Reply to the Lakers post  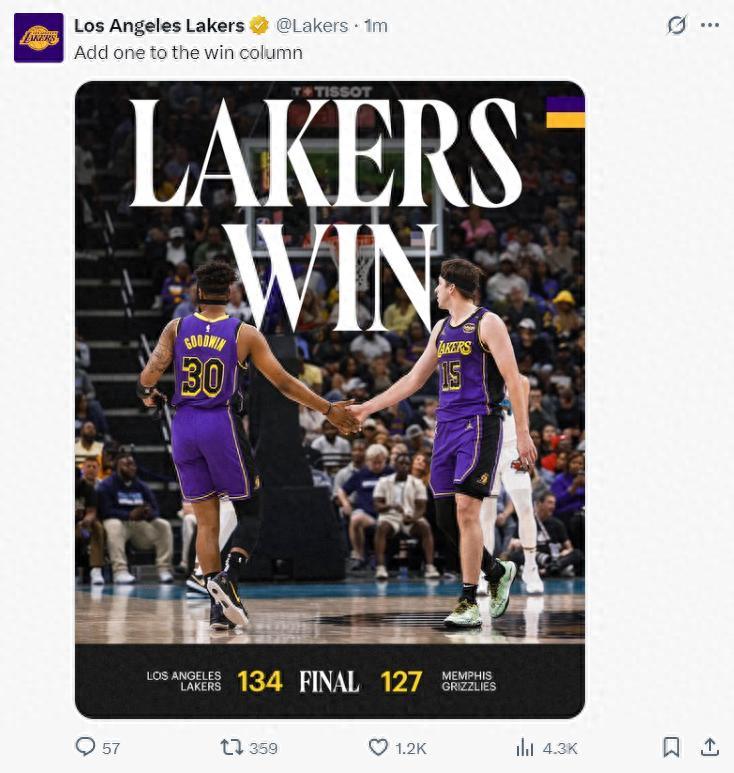[86, 747]
